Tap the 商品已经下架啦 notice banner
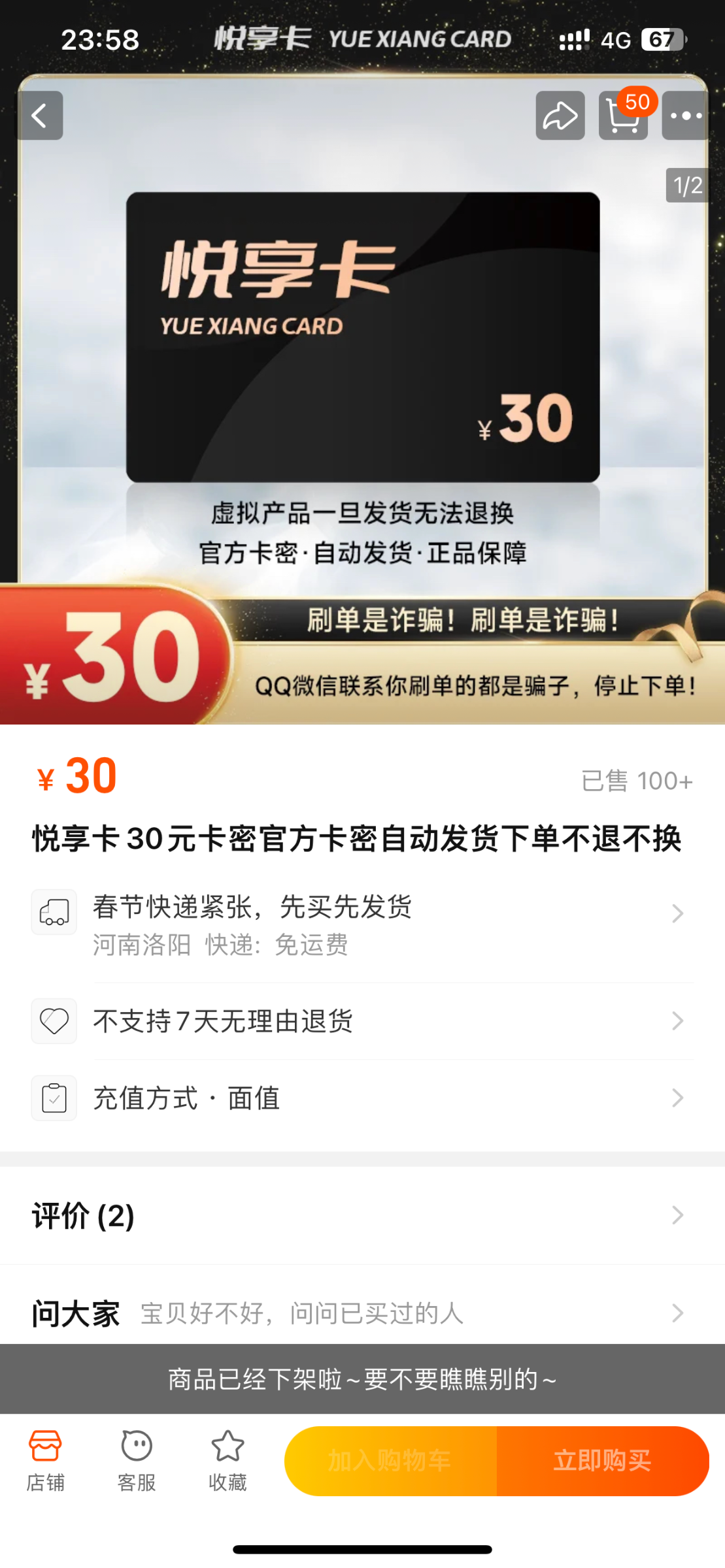The width and height of the screenshot is (725, 1568). click(362, 1379)
